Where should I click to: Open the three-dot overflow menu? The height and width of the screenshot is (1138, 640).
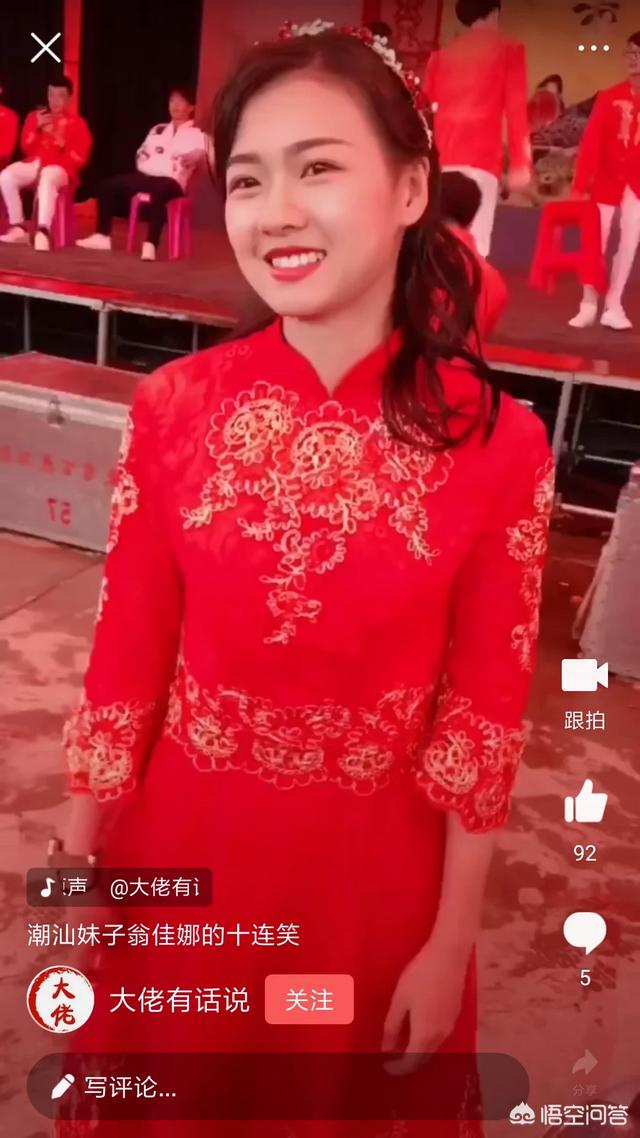pos(593,47)
